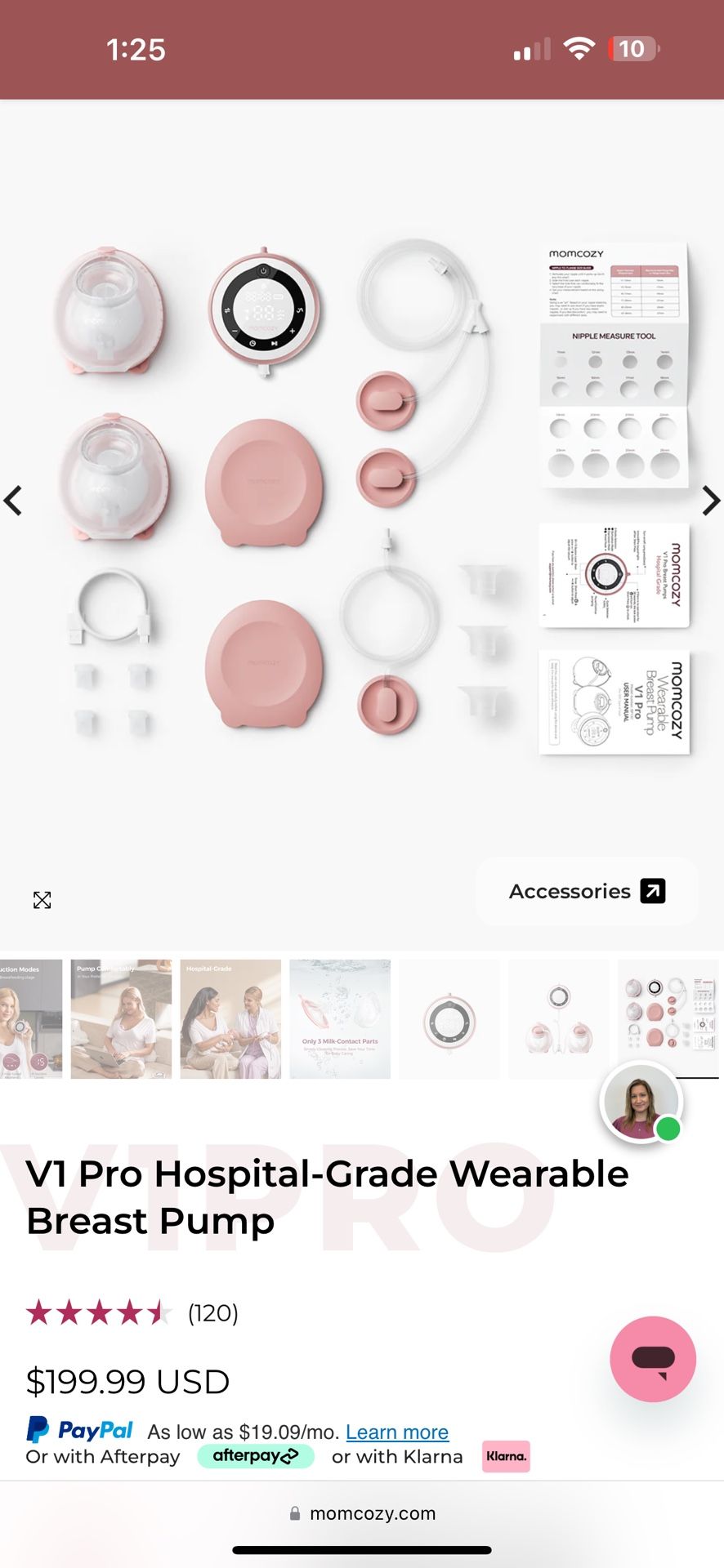Open the 120 customer reviews
The image size is (724, 1568).
click(x=212, y=1313)
